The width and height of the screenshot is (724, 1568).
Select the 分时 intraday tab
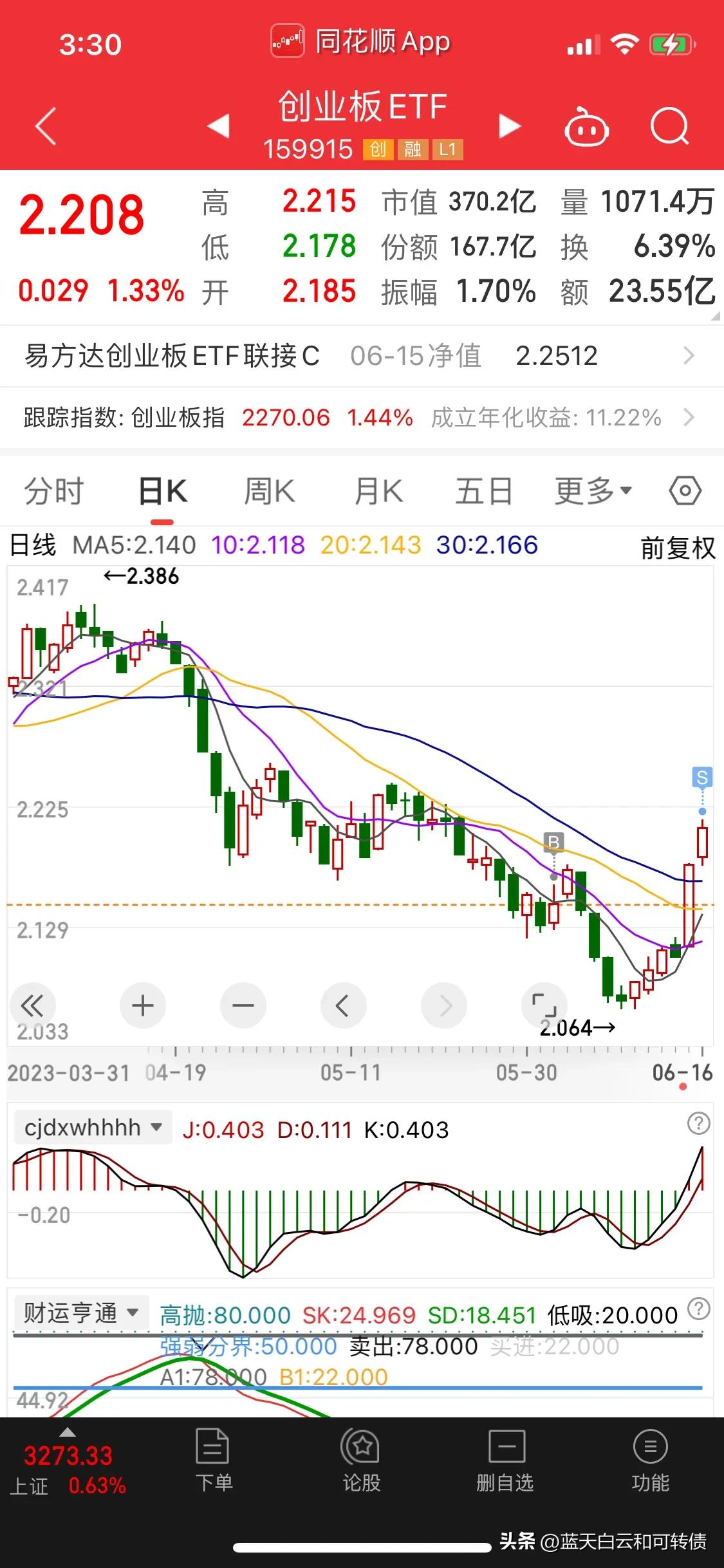pos(54,490)
